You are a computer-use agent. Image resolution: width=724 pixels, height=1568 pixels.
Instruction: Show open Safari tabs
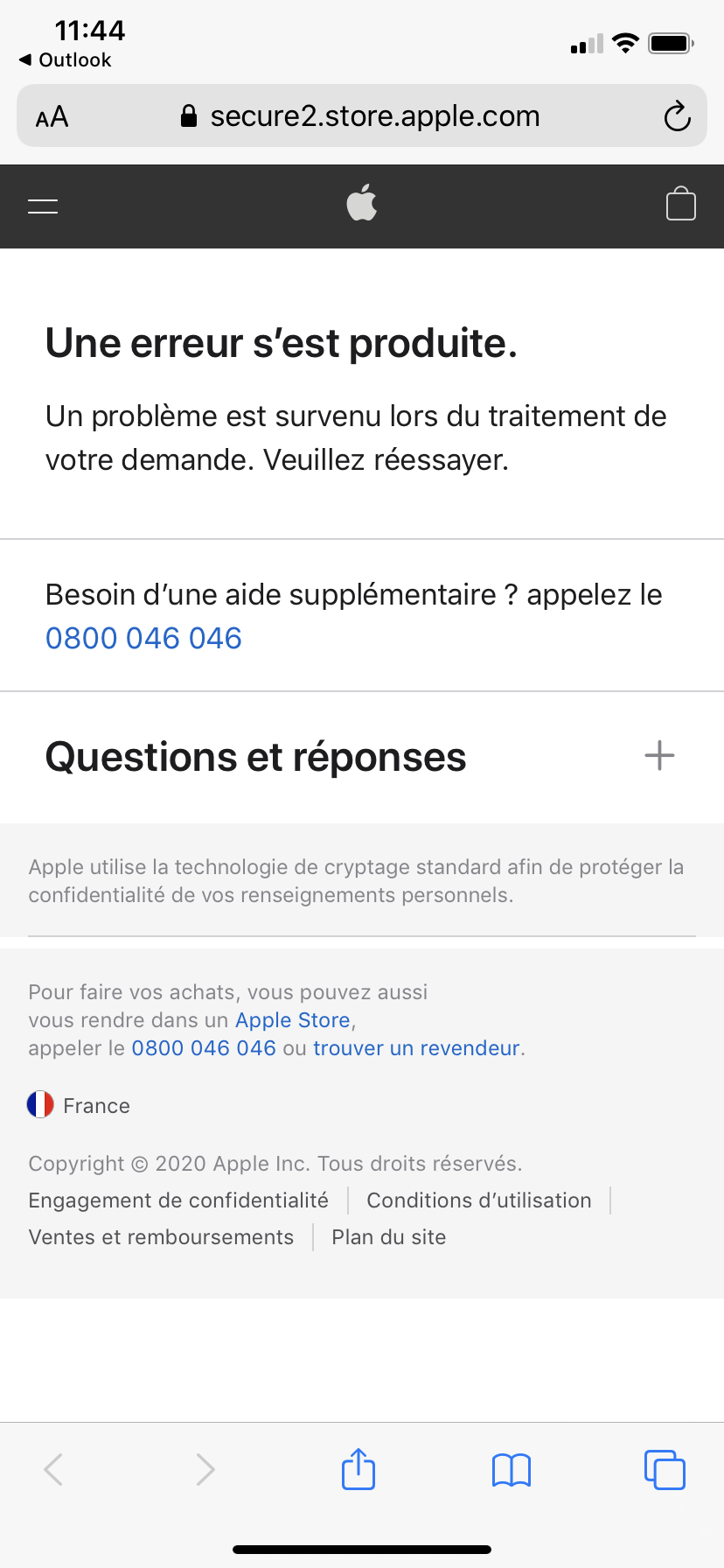tap(665, 1470)
